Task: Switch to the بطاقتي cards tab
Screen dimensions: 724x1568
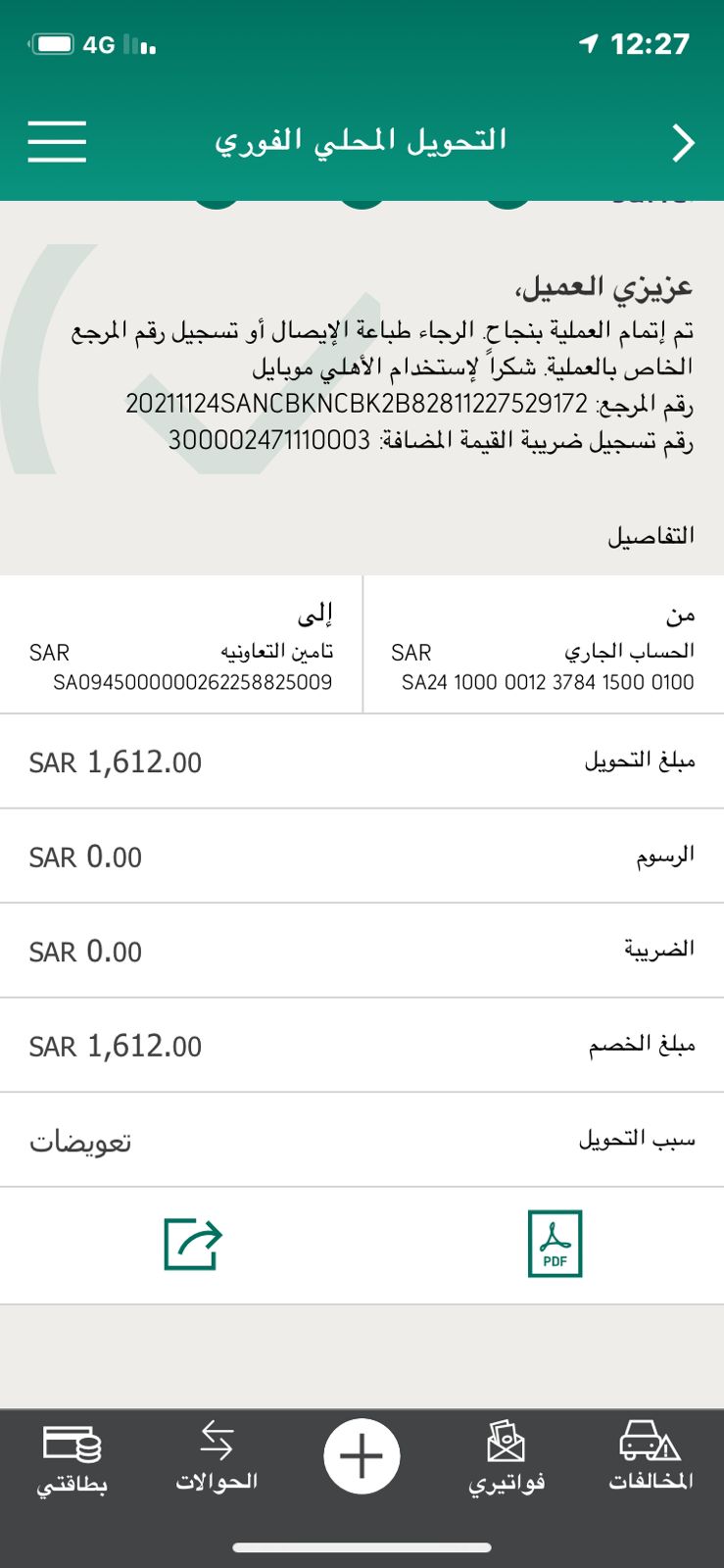Action: click(x=72, y=1459)
